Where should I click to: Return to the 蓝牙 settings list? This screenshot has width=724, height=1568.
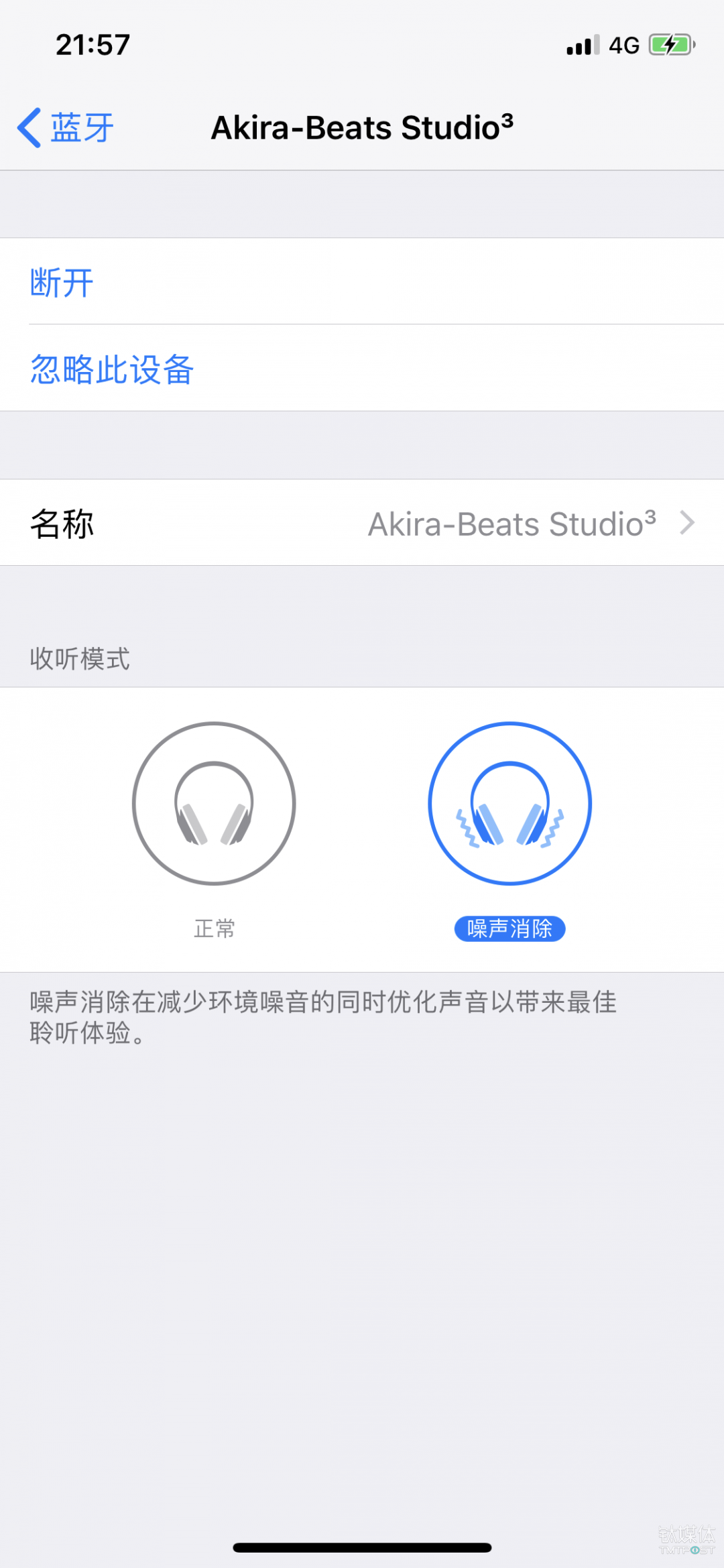(x=65, y=127)
